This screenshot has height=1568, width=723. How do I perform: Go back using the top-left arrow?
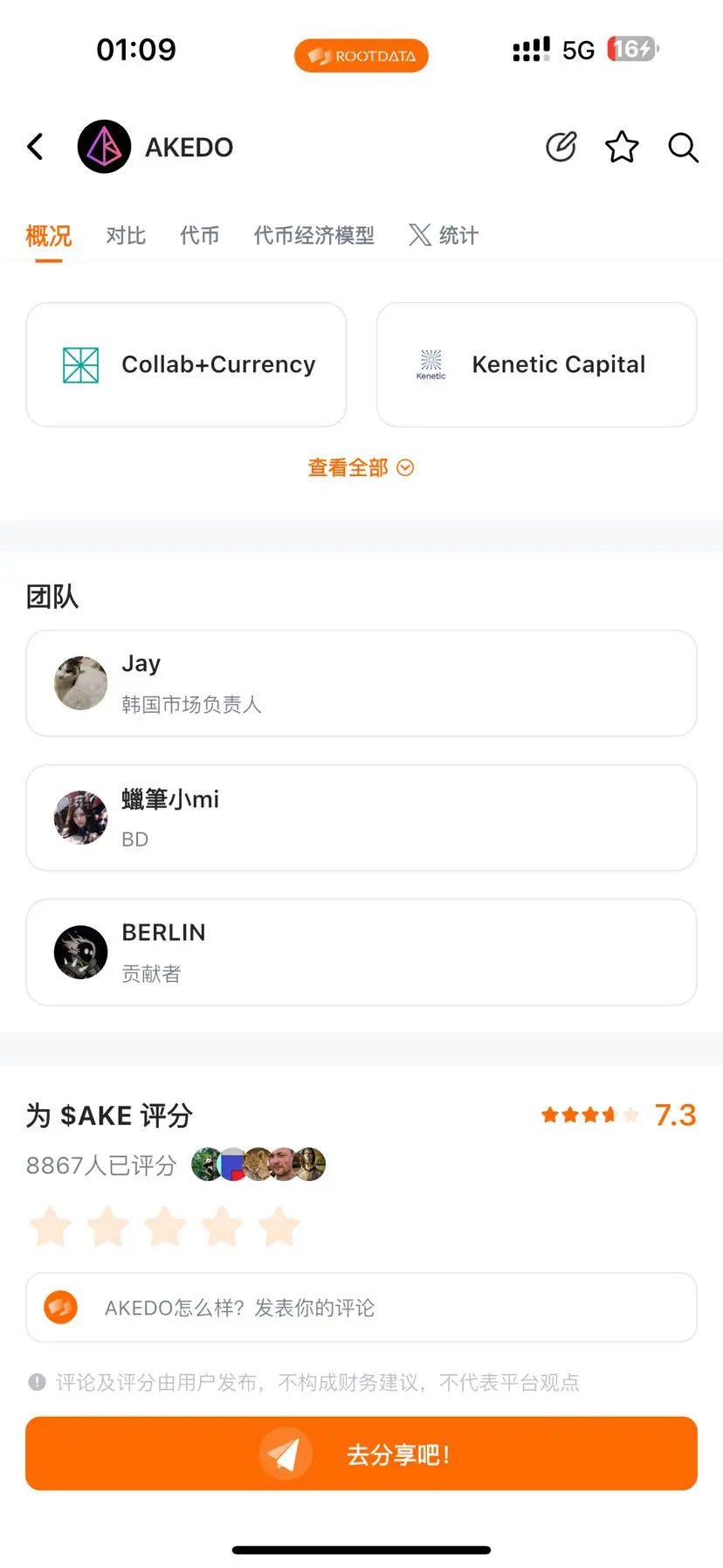[x=36, y=147]
